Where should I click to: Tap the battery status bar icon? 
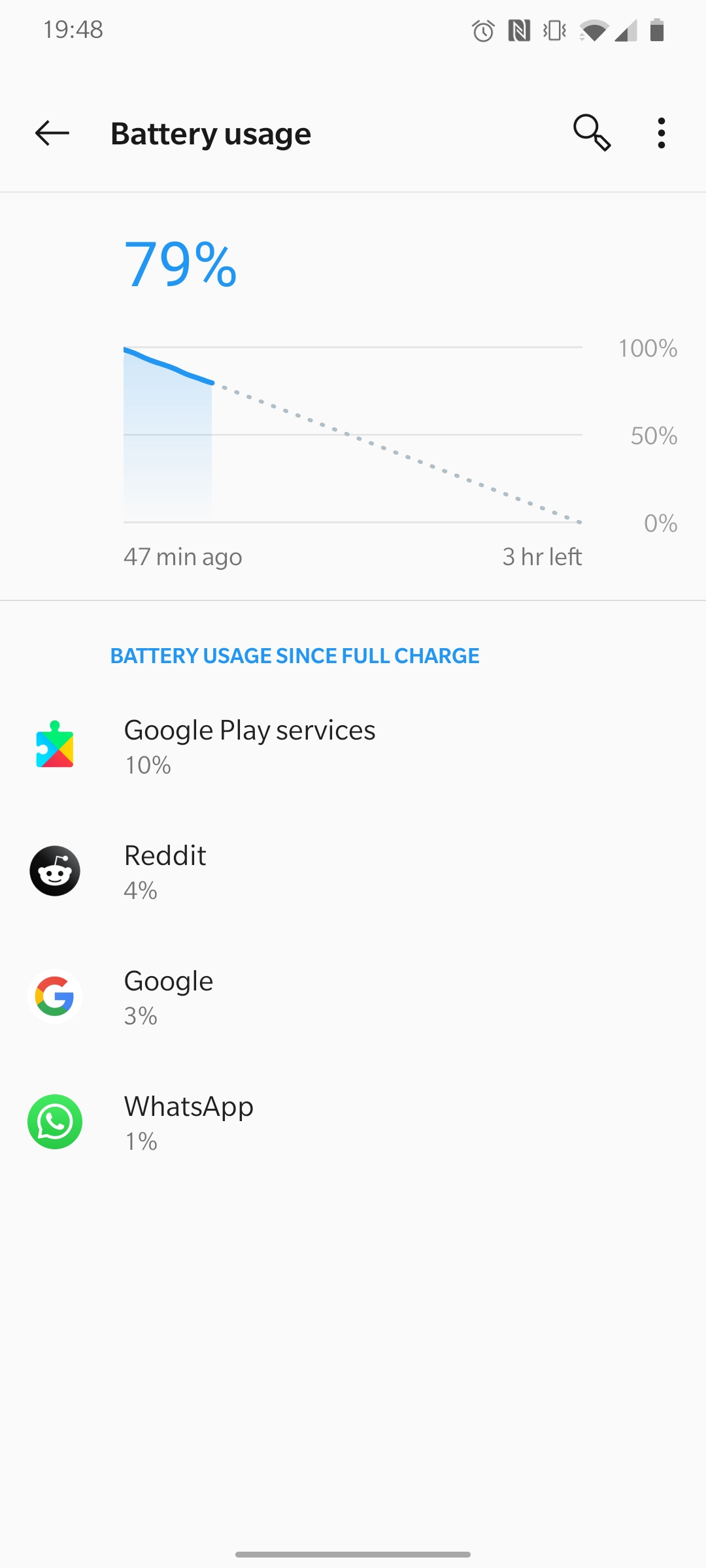[x=657, y=30]
